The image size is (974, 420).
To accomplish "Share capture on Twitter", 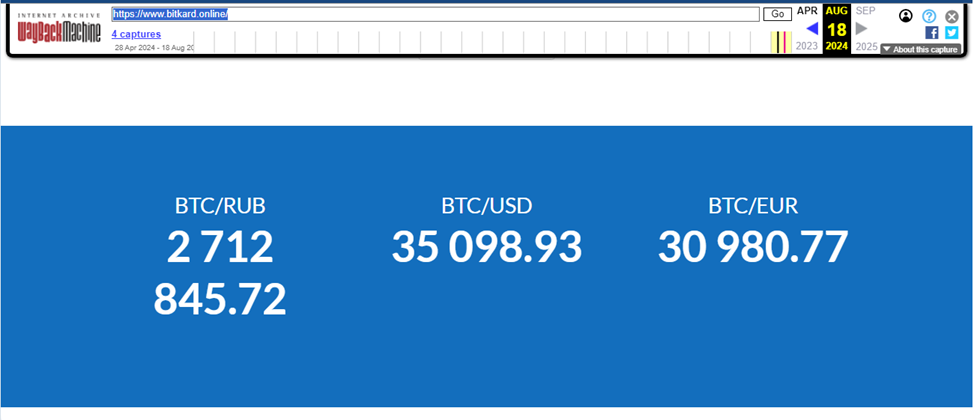I will [x=952, y=32].
